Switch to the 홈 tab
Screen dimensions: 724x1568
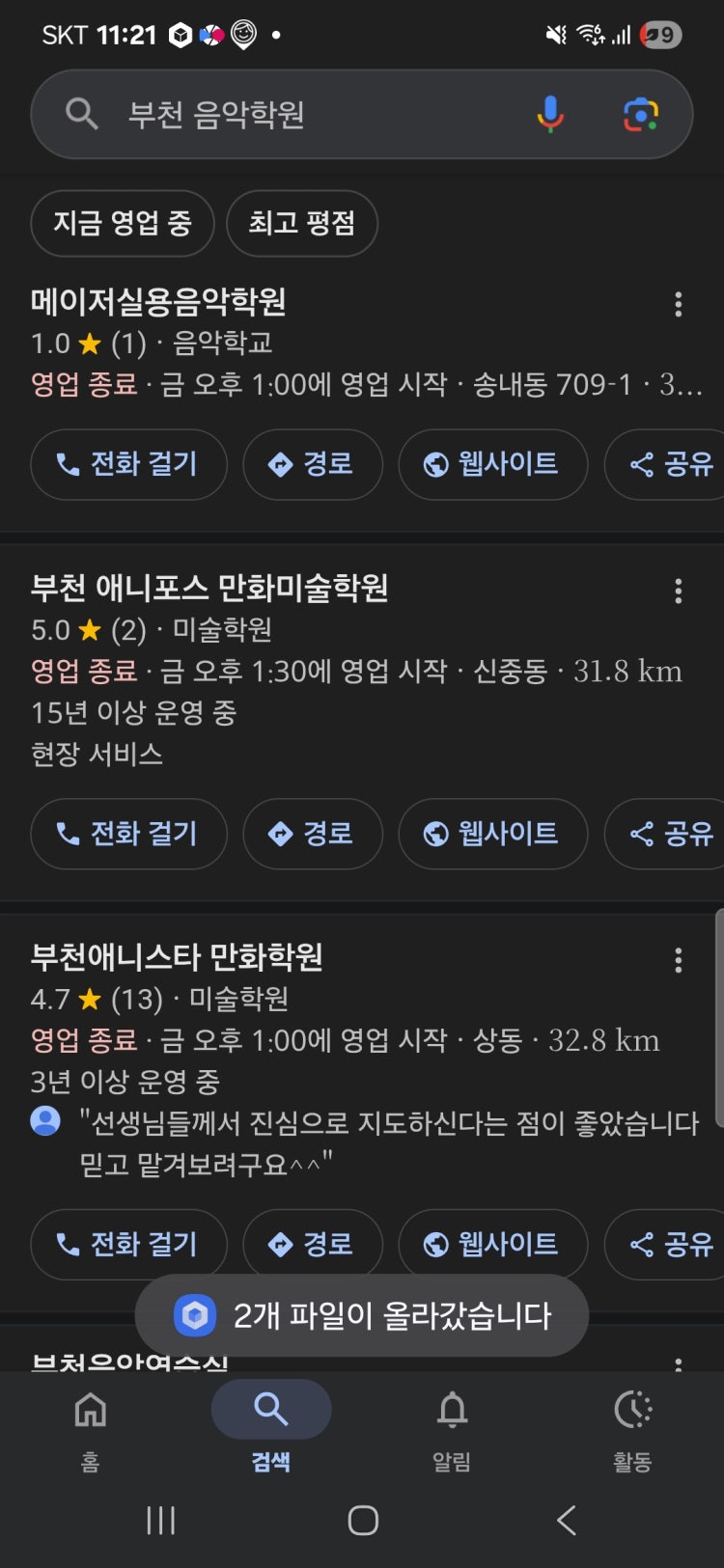[90, 1425]
